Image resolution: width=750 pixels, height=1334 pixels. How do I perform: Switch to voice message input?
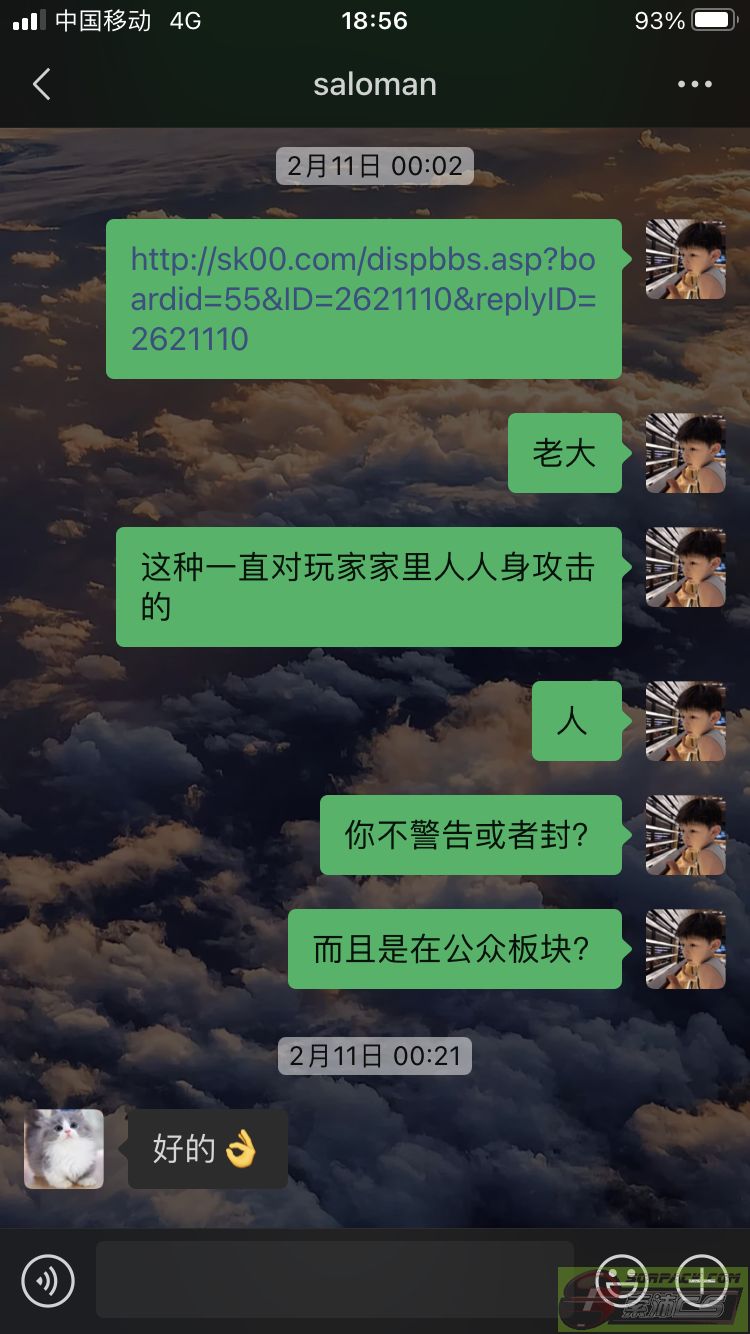[48, 1280]
